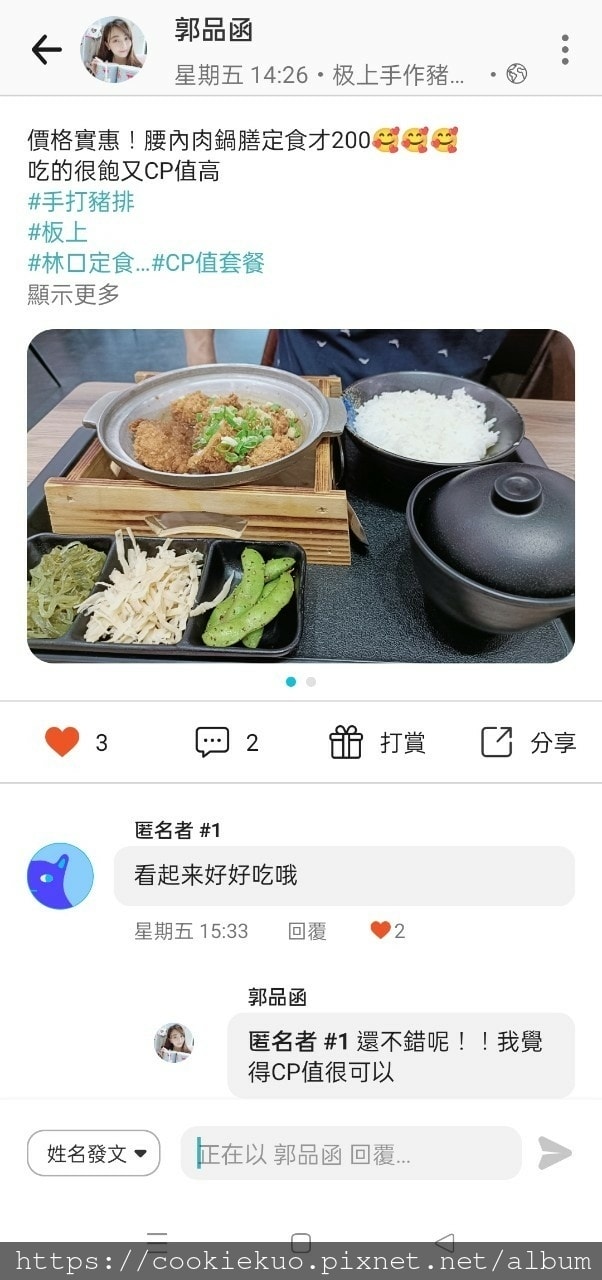
Task: Open the #板上 hashtag
Action: point(58,233)
